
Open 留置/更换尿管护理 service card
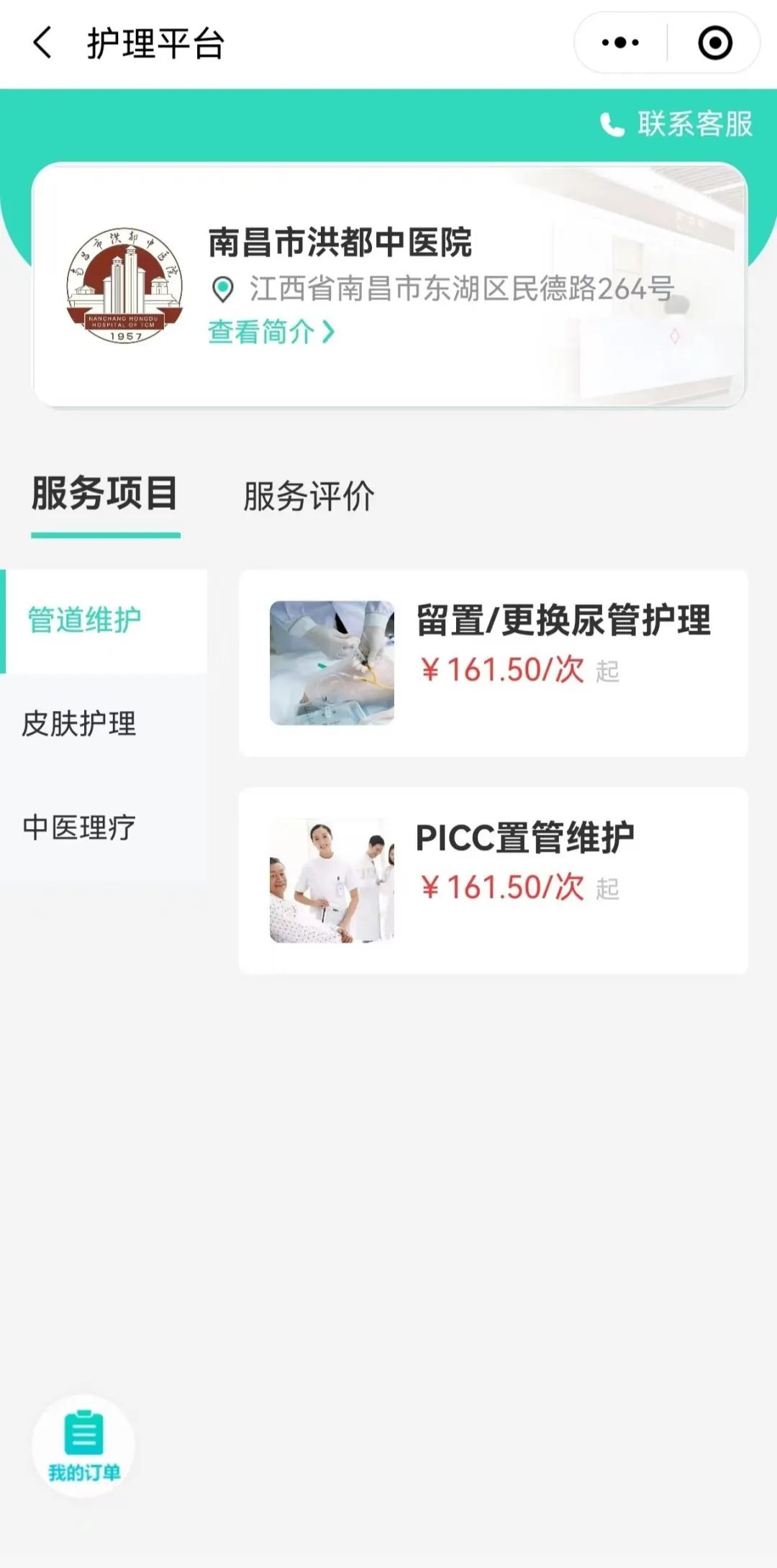pyautogui.click(x=493, y=663)
